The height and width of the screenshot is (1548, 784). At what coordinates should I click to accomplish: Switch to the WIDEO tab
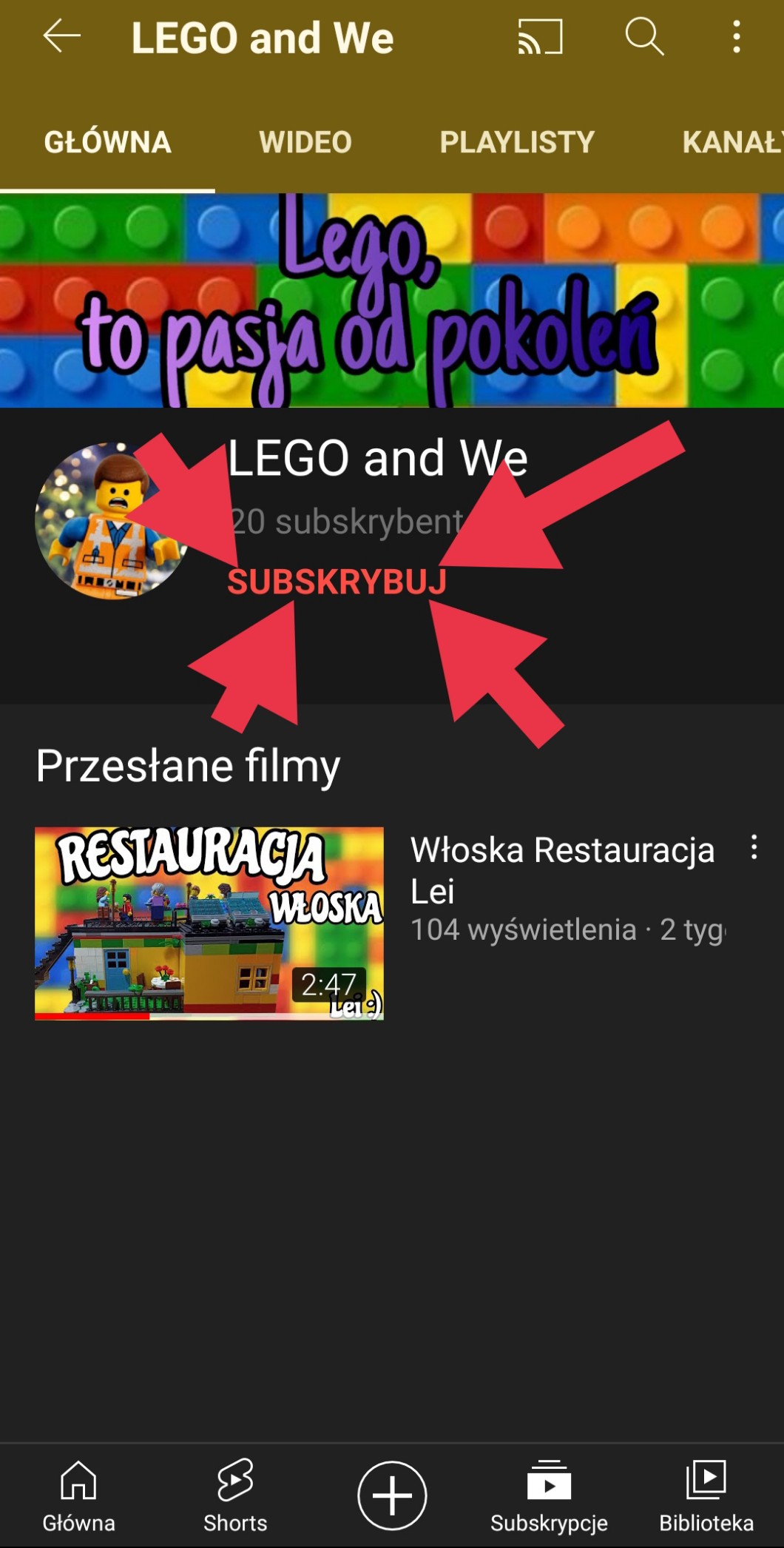[305, 142]
